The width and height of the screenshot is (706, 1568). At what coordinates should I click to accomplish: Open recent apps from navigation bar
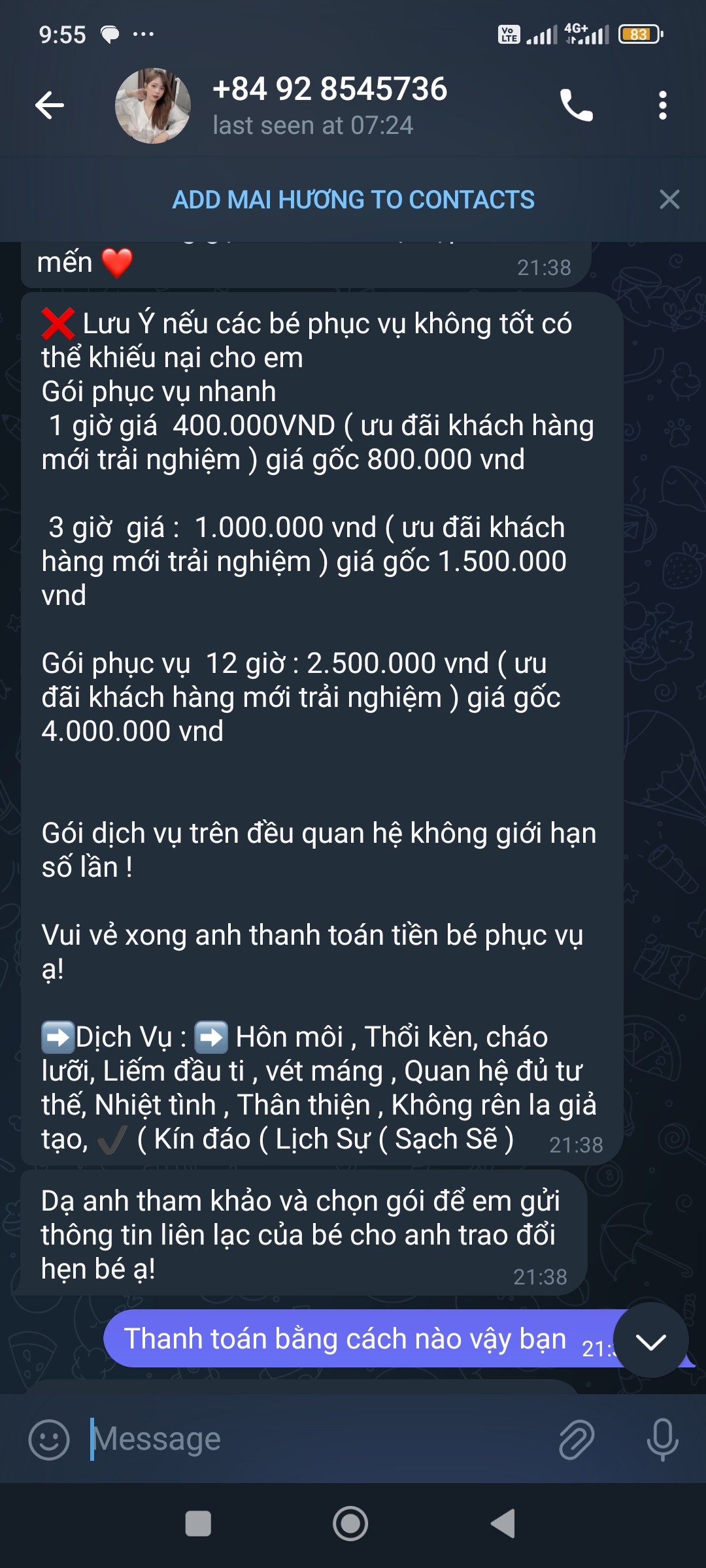click(x=198, y=1524)
